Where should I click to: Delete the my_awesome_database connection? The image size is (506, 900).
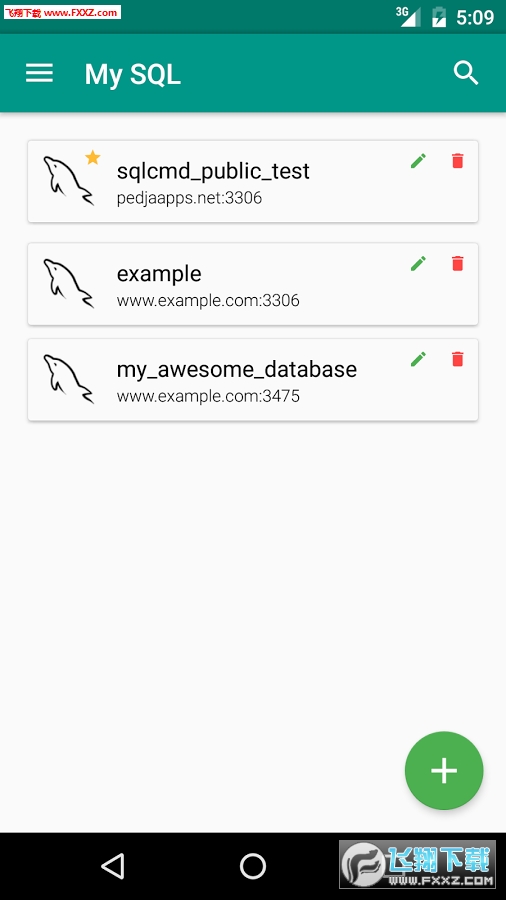point(457,359)
